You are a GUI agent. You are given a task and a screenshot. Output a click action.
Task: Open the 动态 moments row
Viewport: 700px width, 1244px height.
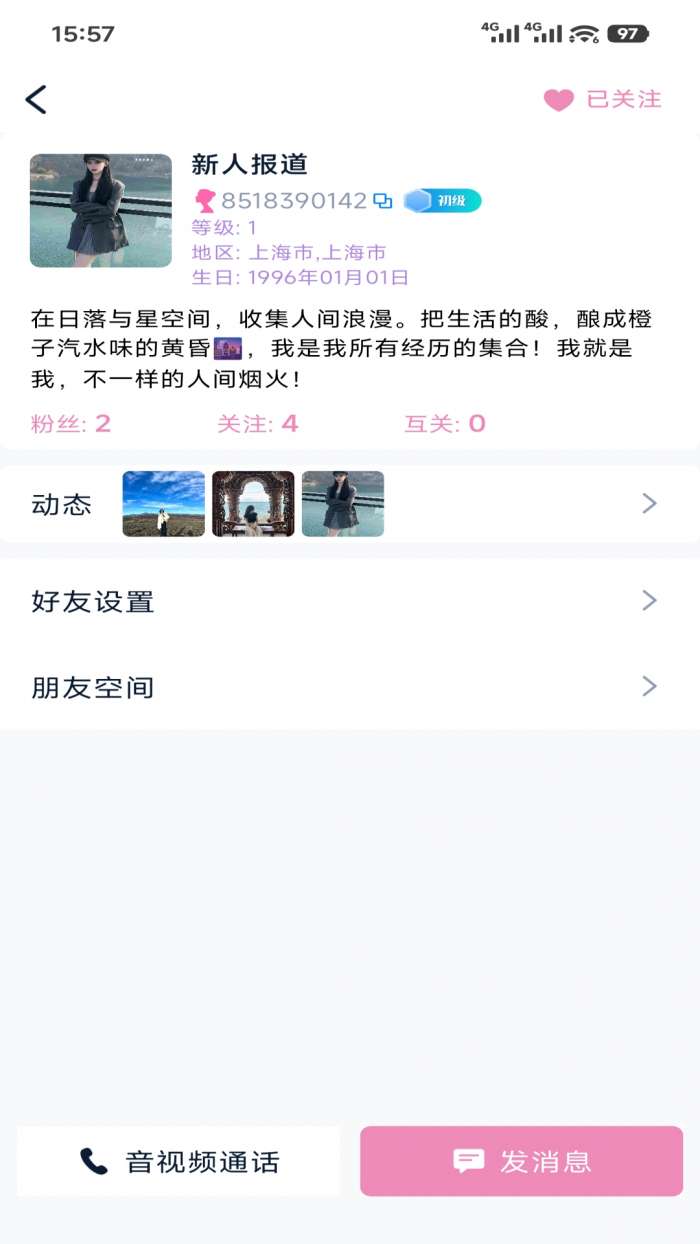click(350, 503)
